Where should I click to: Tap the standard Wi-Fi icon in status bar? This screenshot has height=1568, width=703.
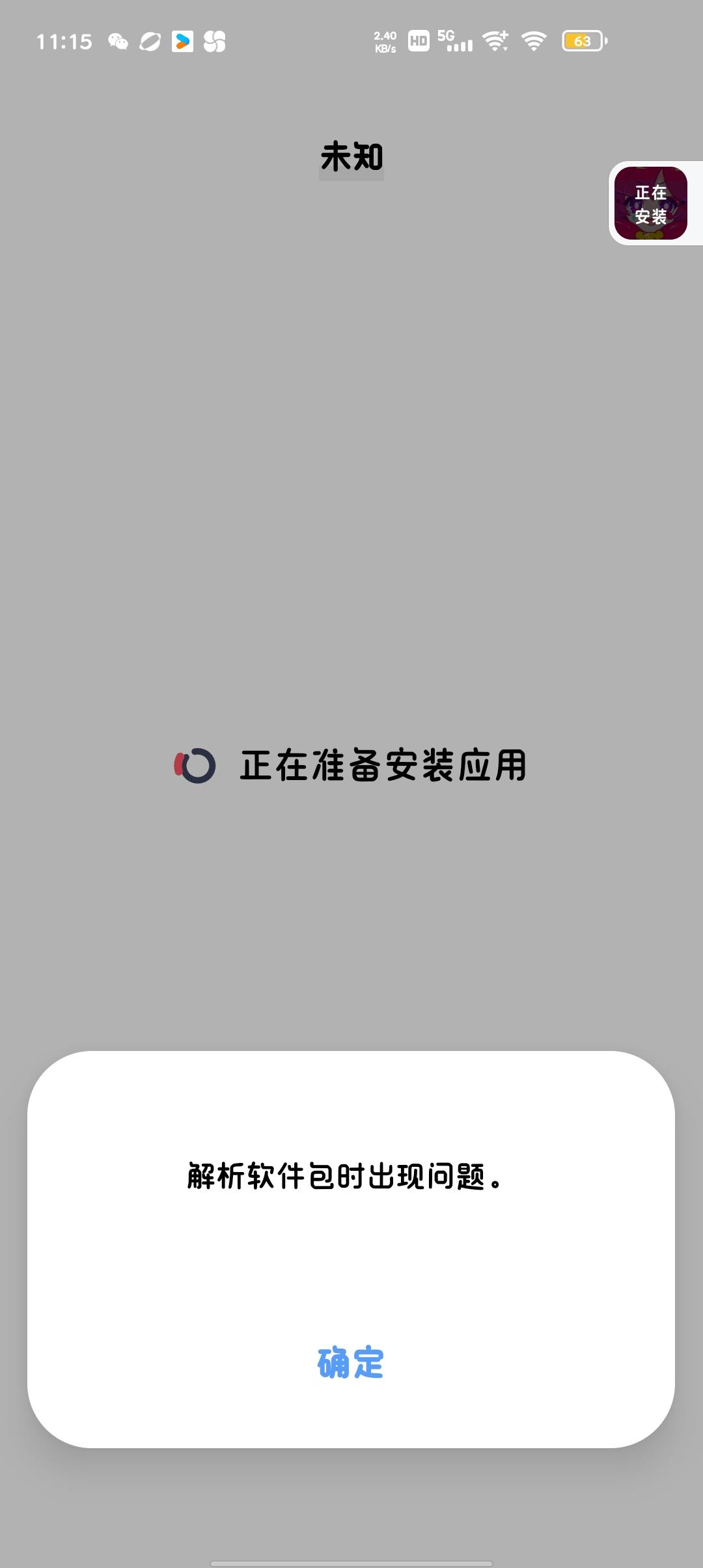click(532, 42)
